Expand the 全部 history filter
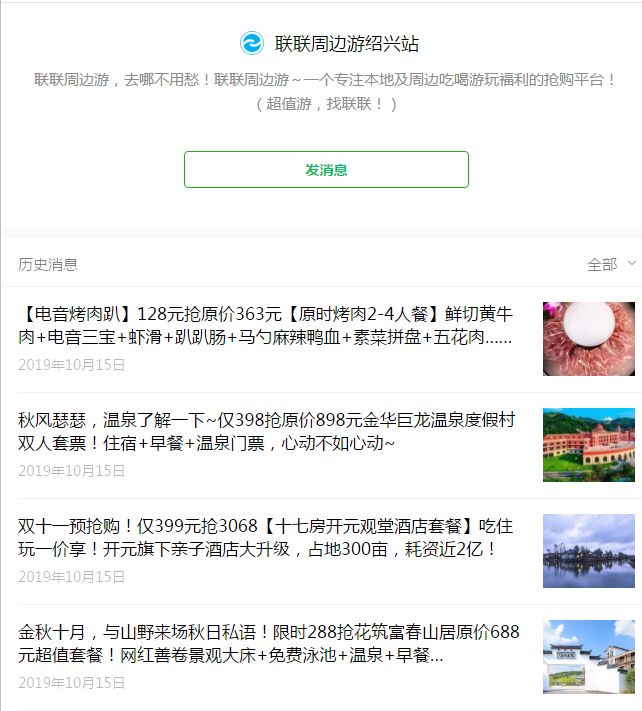Viewport: 642px width, 711px height. click(x=610, y=264)
